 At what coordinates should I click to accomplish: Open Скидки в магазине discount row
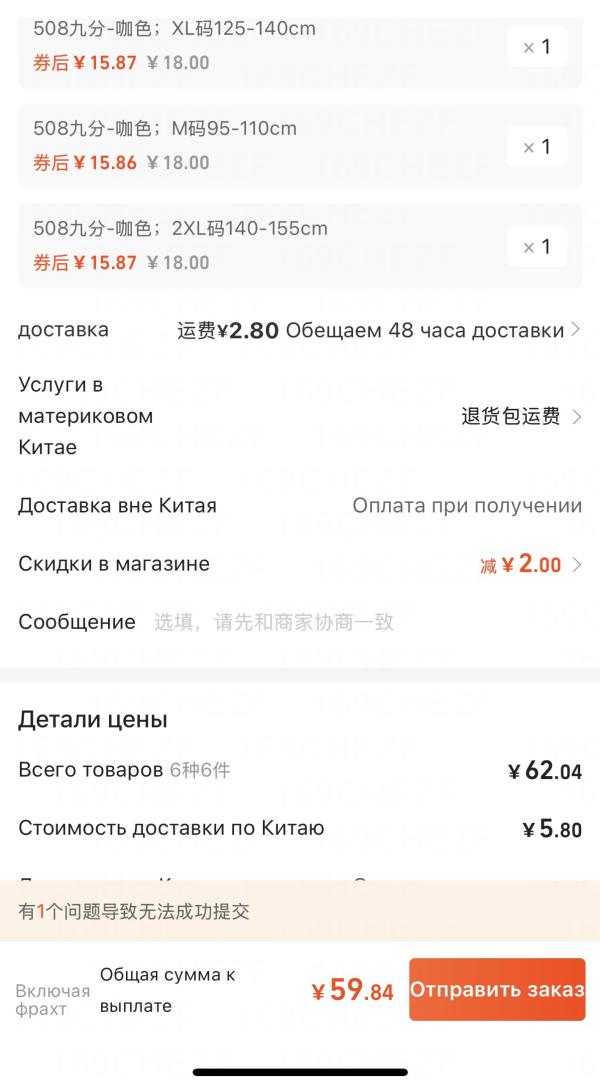click(x=300, y=564)
